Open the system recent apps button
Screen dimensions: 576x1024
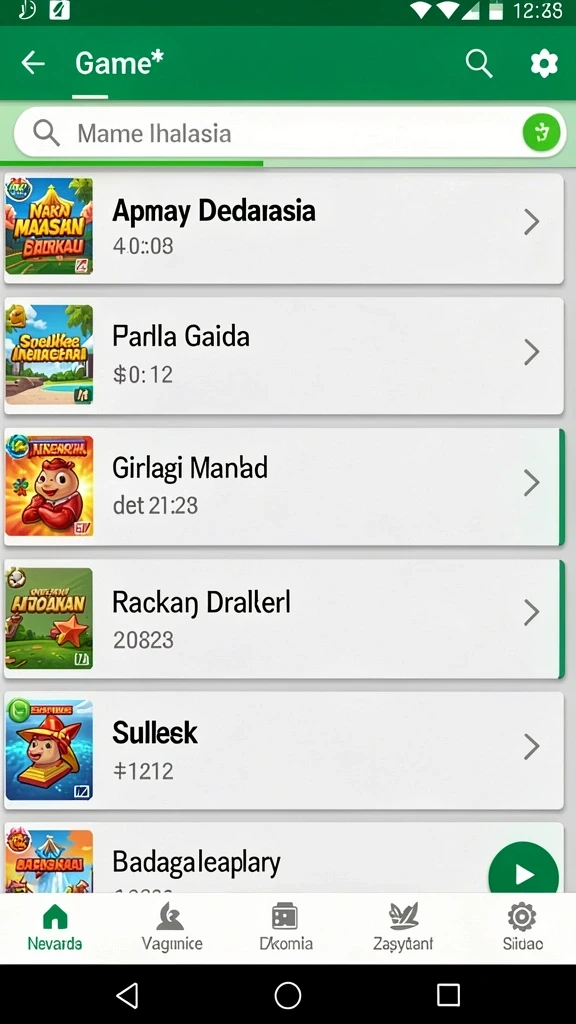tap(448, 995)
